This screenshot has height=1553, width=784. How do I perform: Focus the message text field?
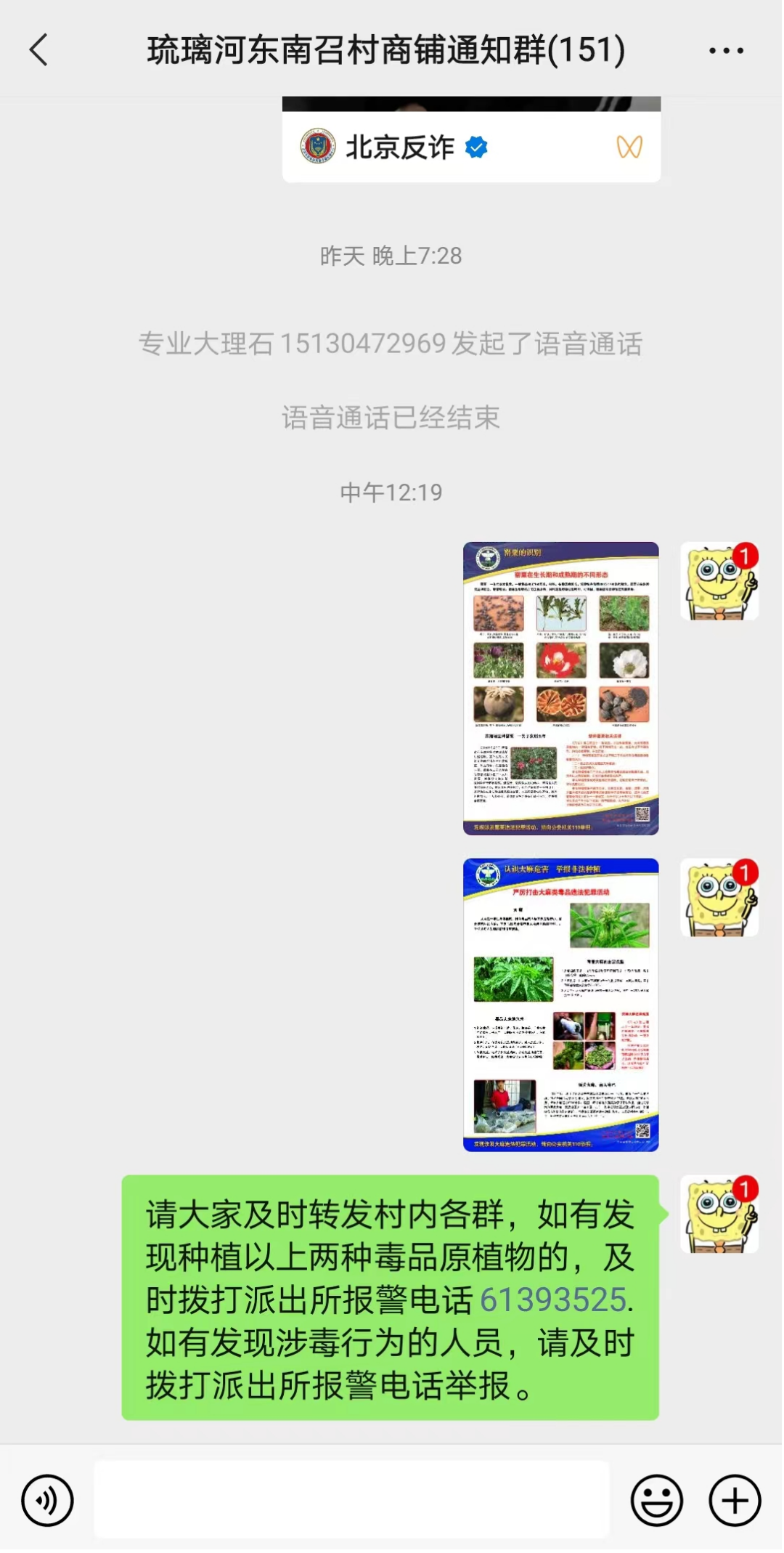click(352, 1500)
